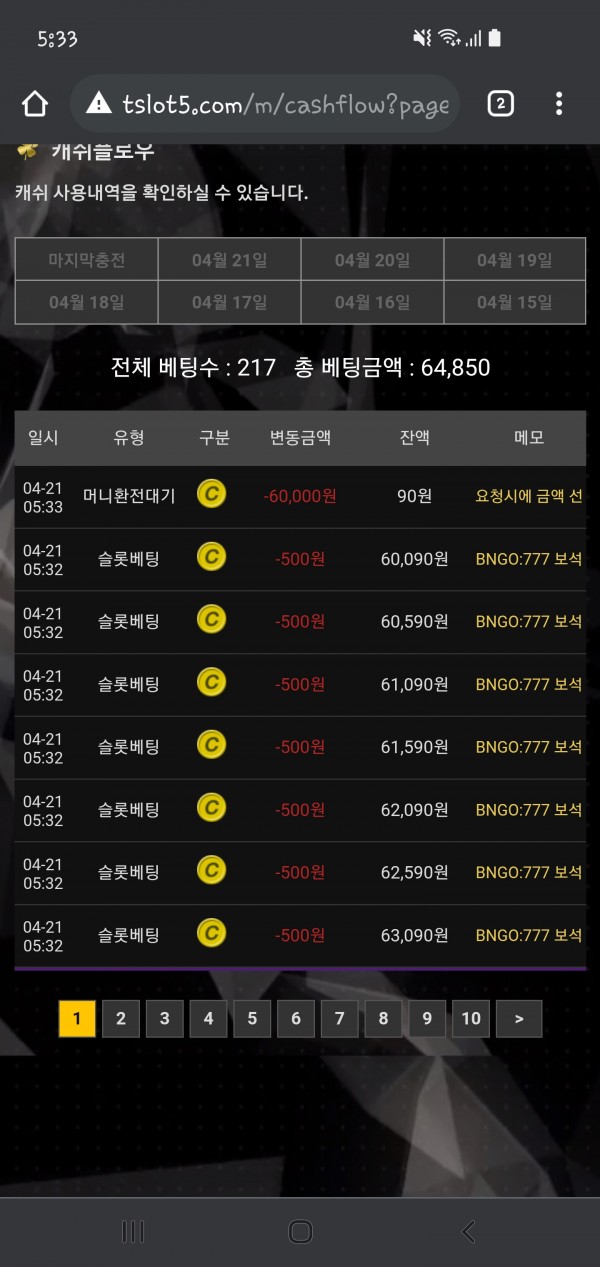600x1267 pixels.
Task: Show history for 04월 15일
Action: (514, 302)
